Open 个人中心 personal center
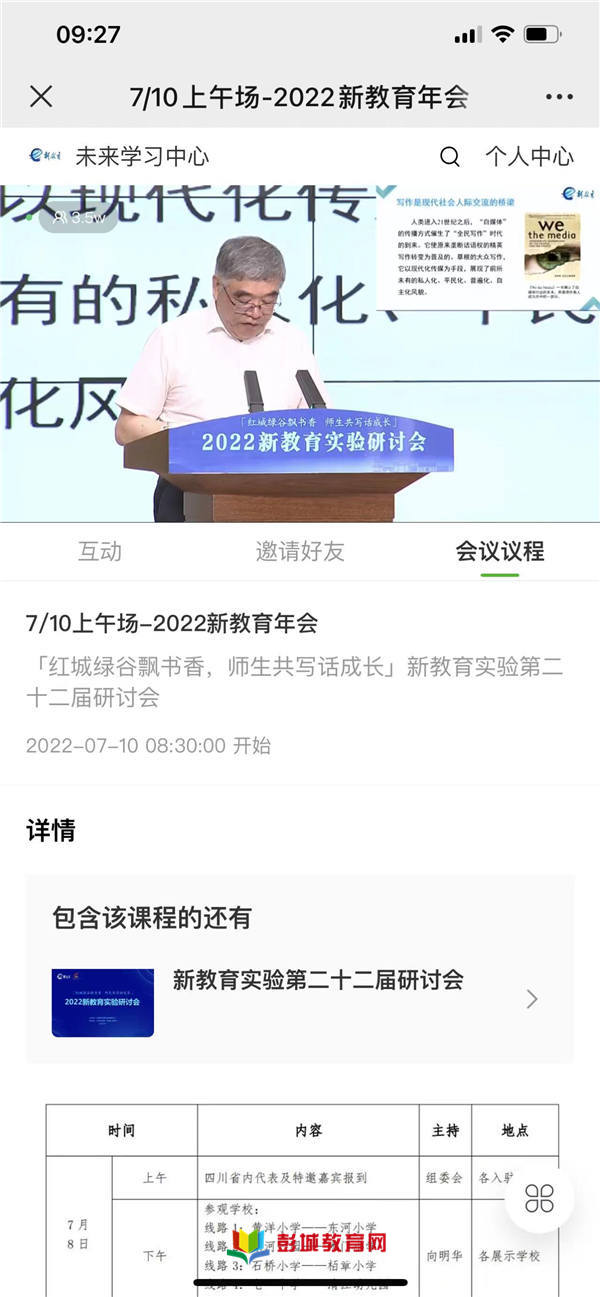This screenshot has height=1297, width=600. (529, 156)
